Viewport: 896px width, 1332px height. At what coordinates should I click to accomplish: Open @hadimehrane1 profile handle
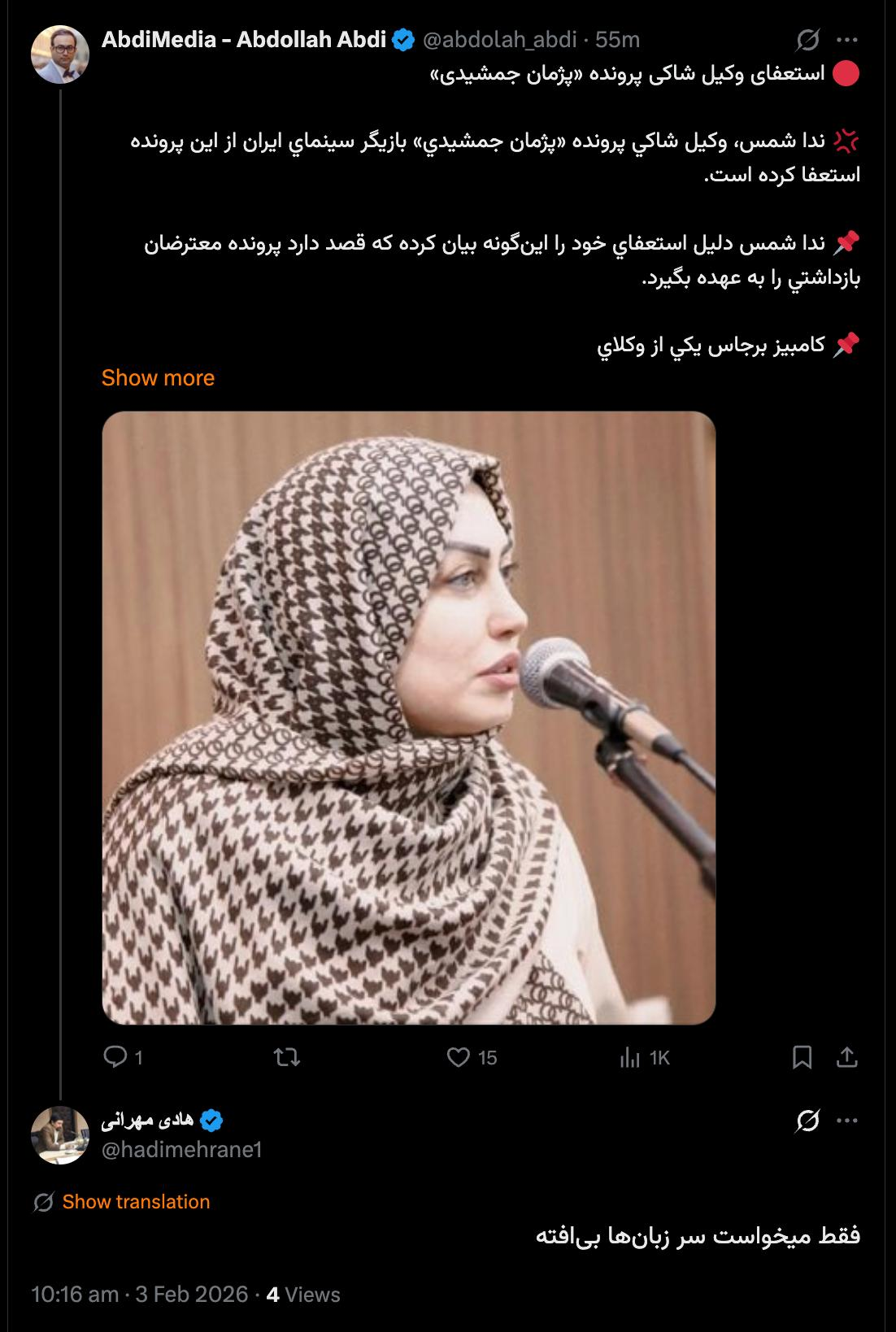point(181,1149)
